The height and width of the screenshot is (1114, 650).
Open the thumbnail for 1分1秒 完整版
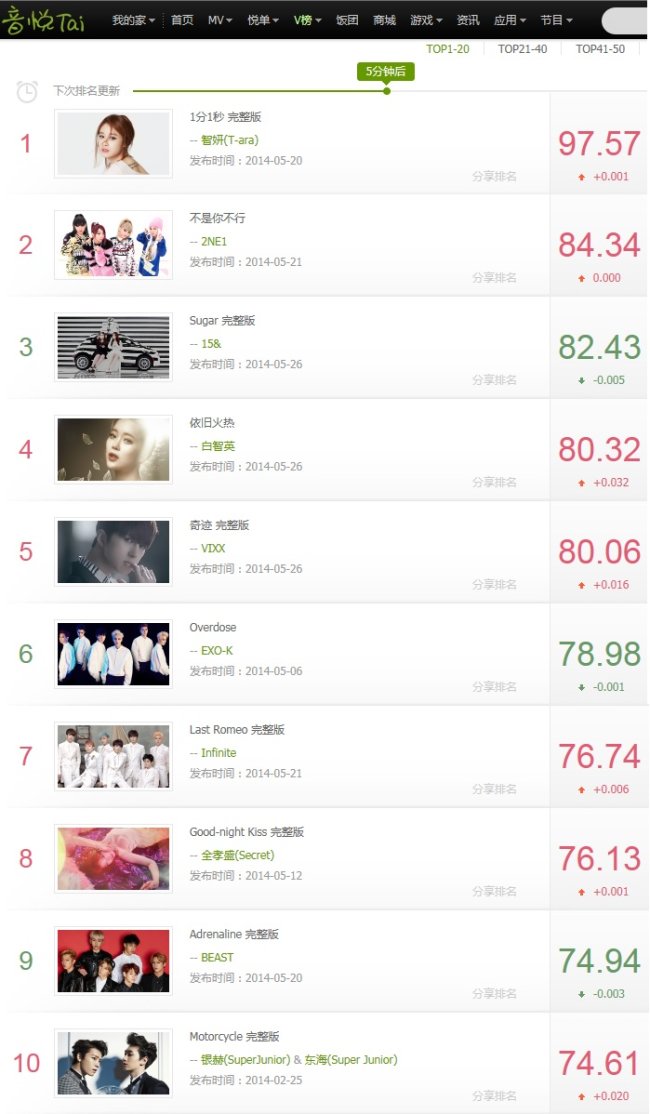114,144
